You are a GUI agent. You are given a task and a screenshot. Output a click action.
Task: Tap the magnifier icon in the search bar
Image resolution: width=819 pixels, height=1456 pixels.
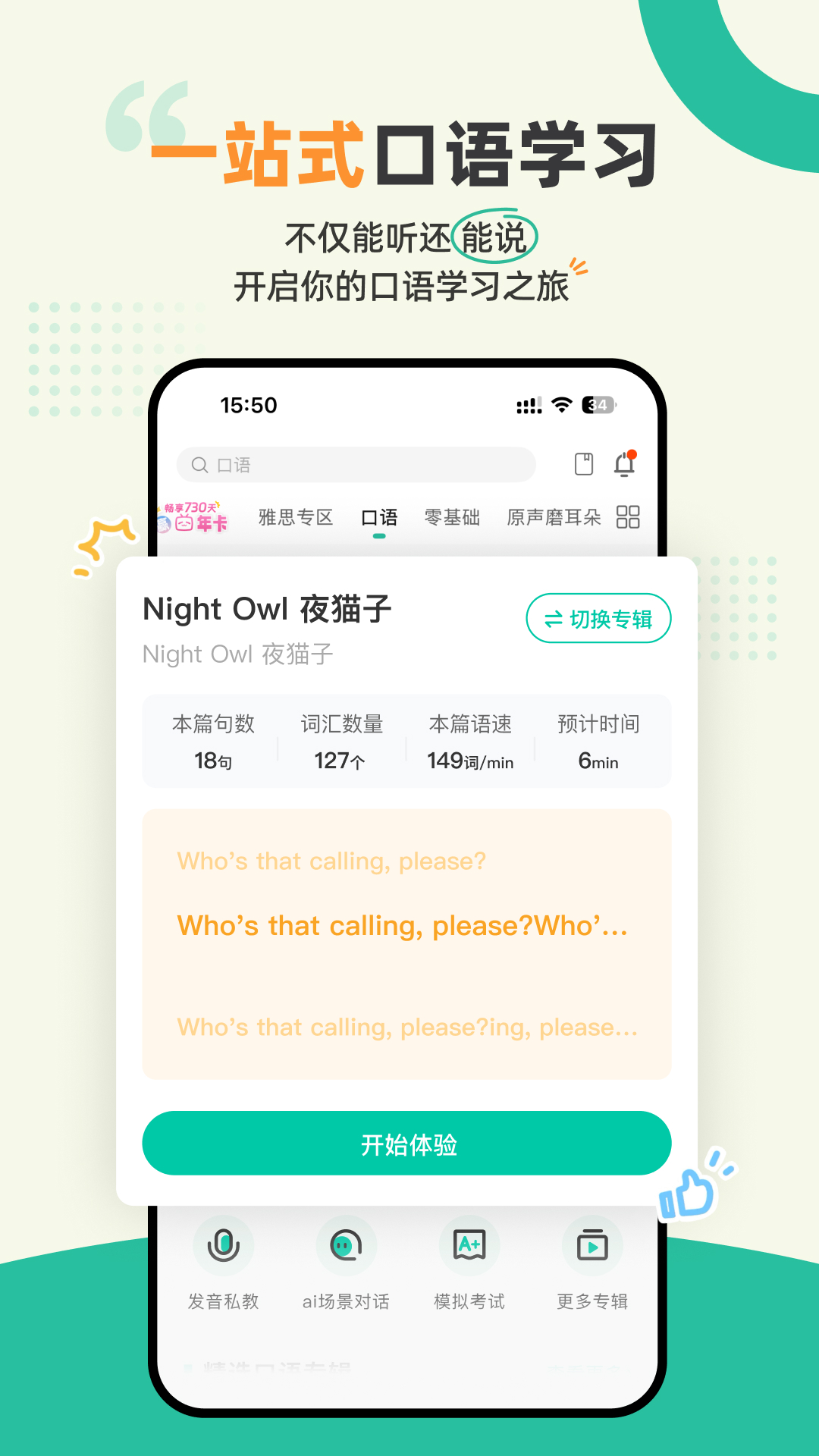pyautogui.click(x=199, y=464)
